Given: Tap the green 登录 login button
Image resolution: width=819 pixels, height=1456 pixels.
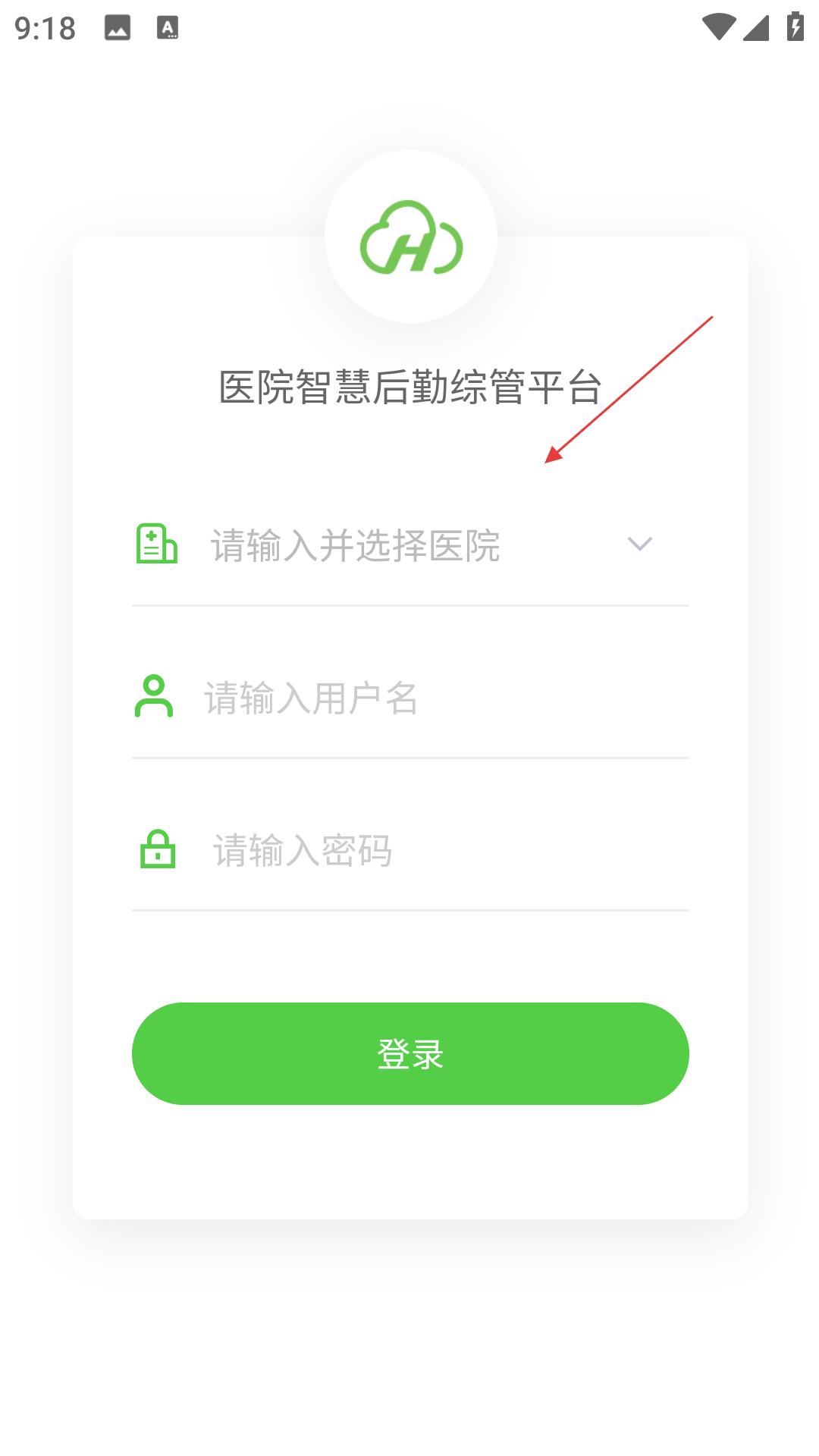Looking at the screenshot, I should pos(410,1053).
